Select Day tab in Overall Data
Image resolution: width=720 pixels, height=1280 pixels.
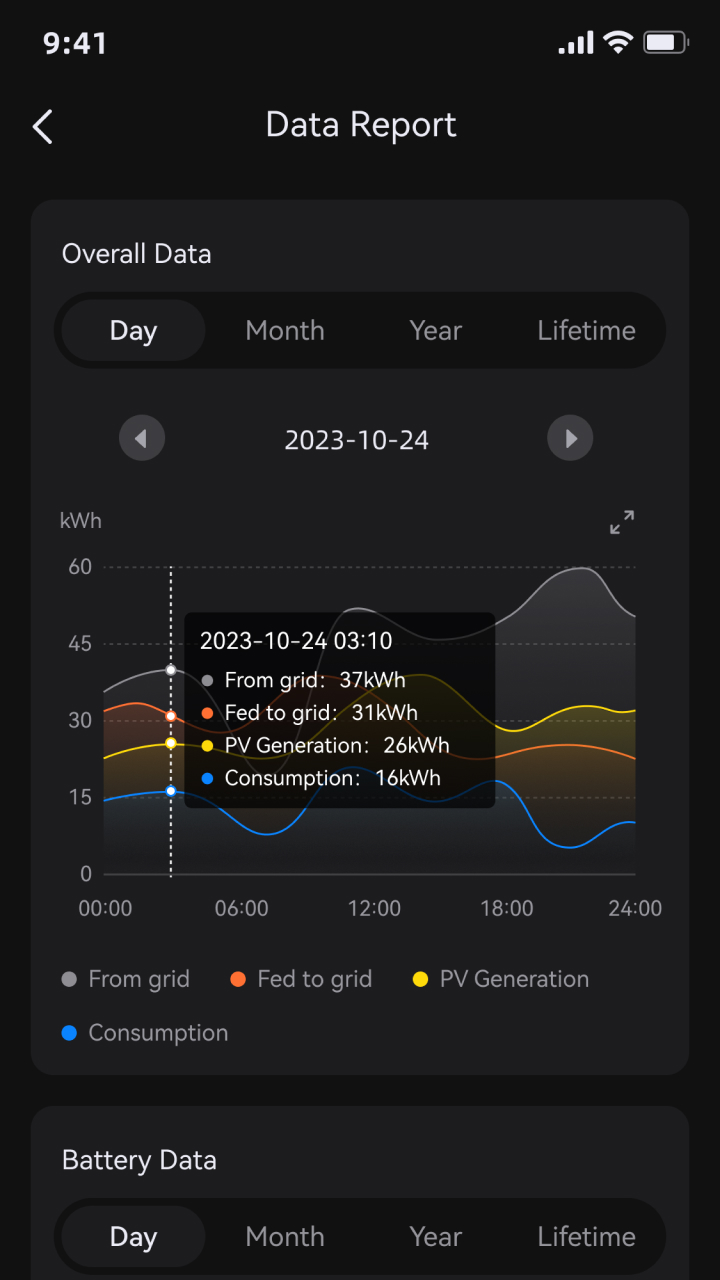point(133,330)
